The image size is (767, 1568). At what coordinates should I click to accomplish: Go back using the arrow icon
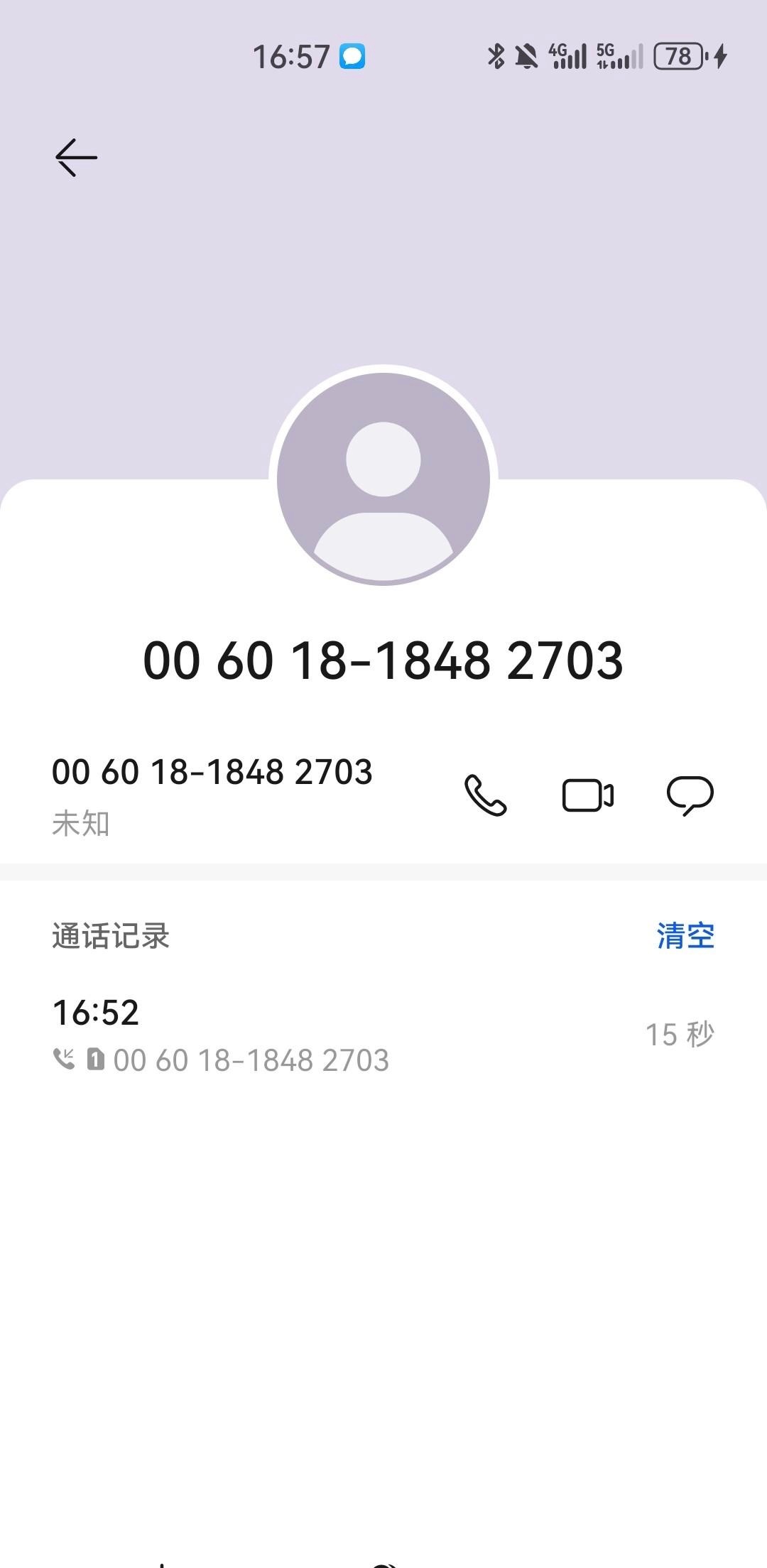point(76,157)
